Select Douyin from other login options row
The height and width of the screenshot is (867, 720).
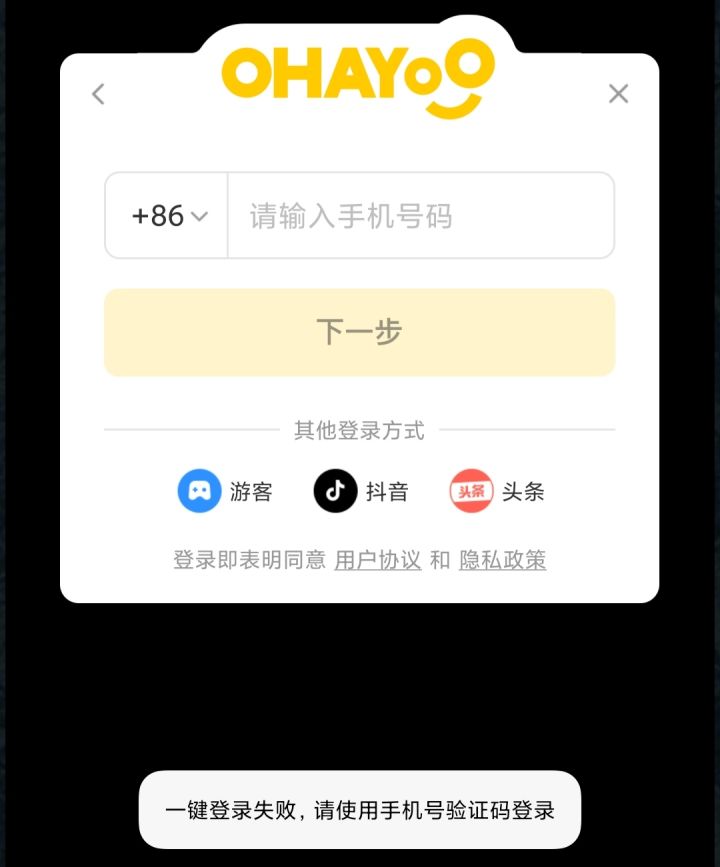tap(335, 490)
